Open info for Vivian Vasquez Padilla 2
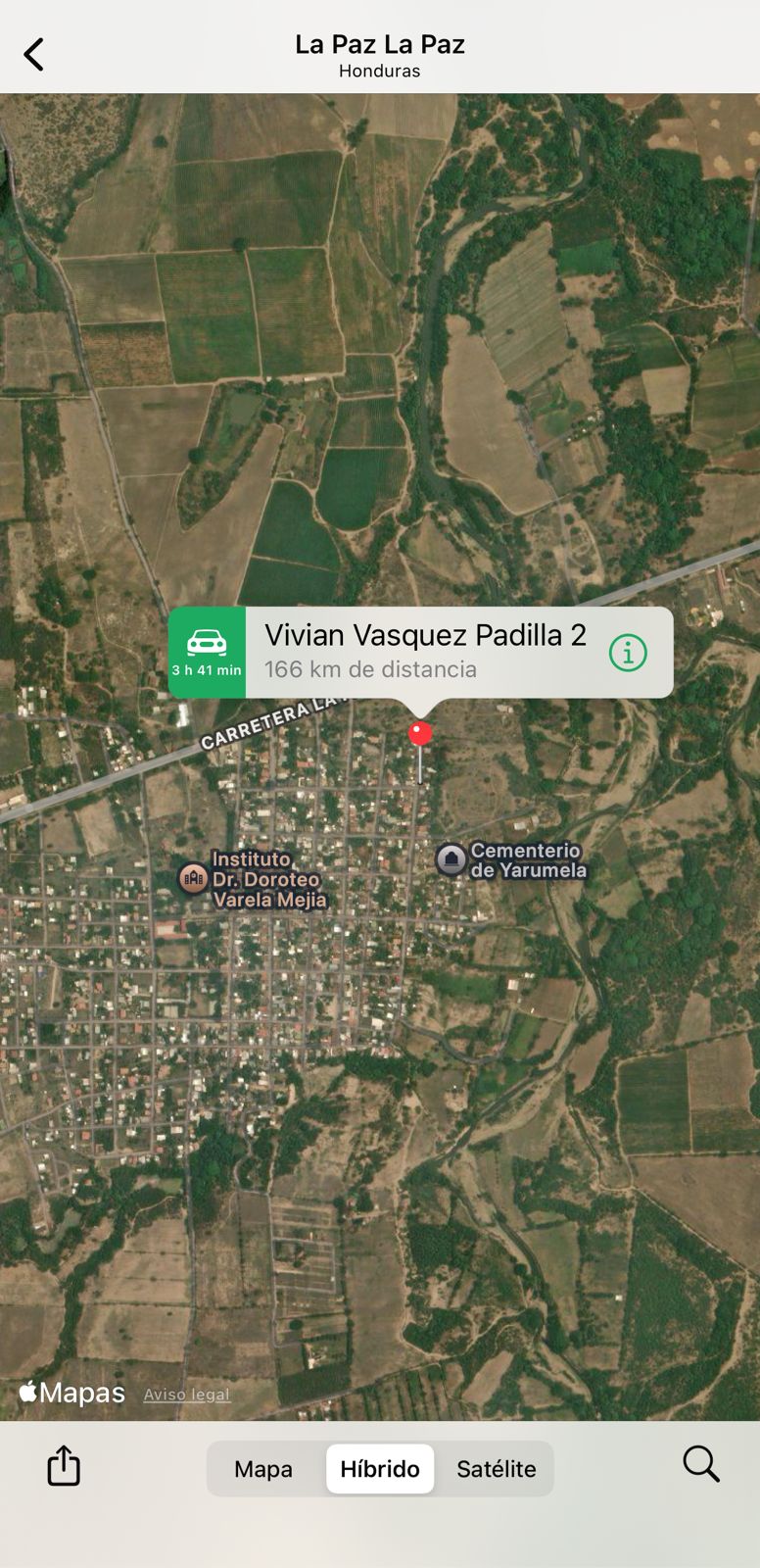The height and width of the screenshot is (1568, 760). tap(628, 653)
